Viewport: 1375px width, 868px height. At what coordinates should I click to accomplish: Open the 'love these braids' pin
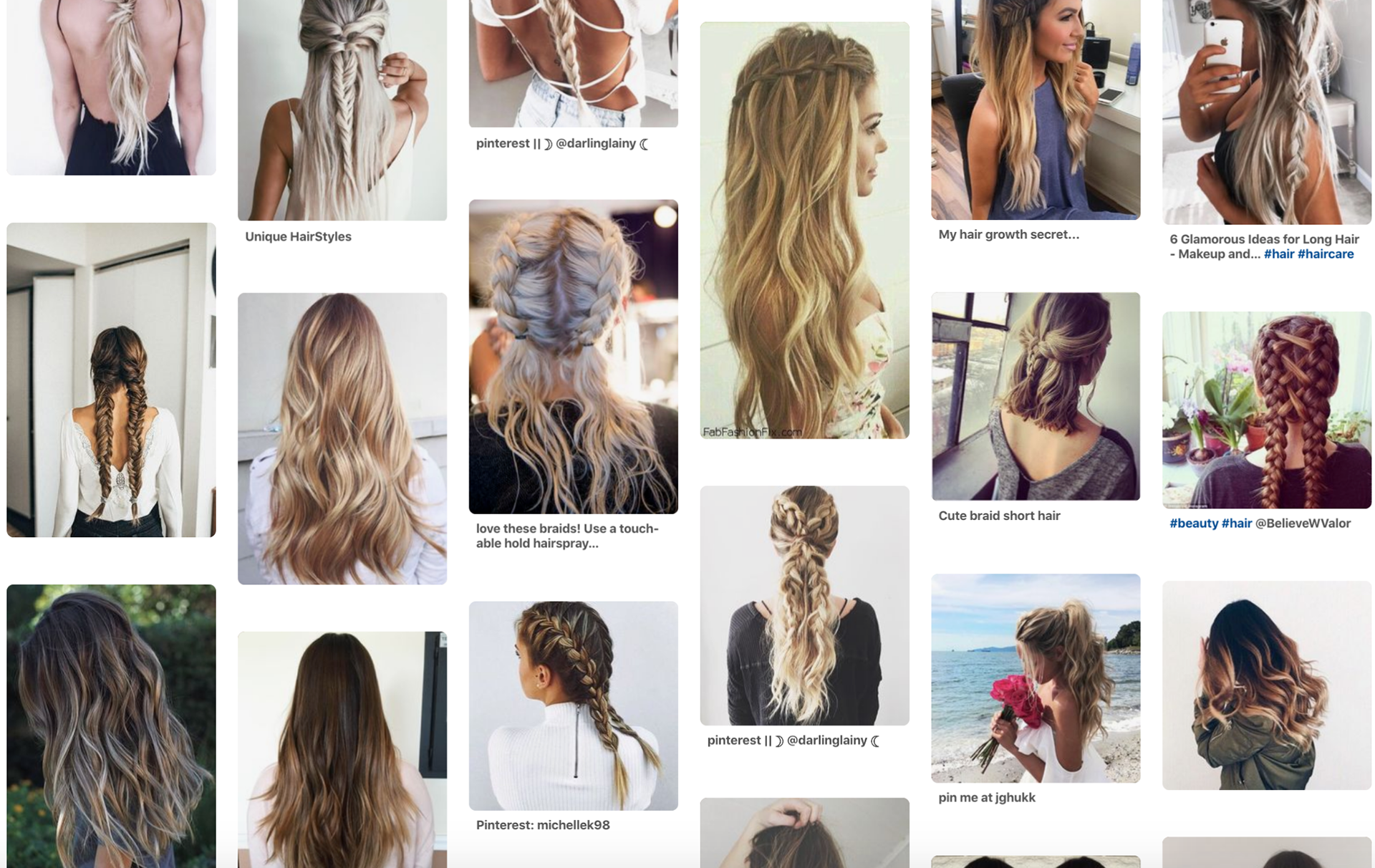click(x=573, y=357)
